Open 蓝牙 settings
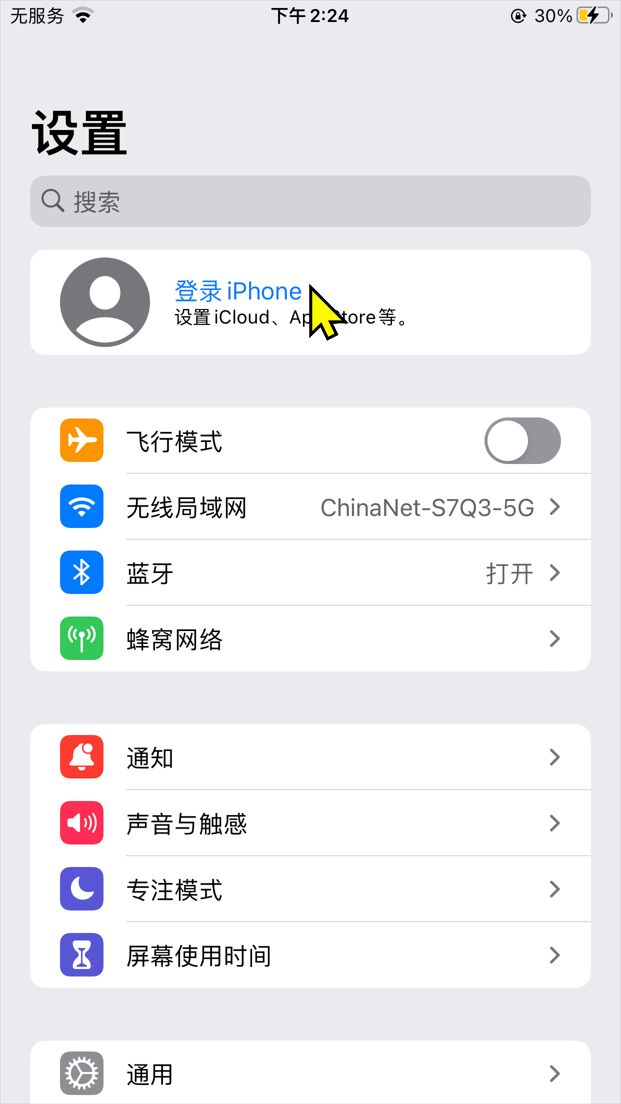The width and height of the screenshot is (621, 1104). coord(310,573)
